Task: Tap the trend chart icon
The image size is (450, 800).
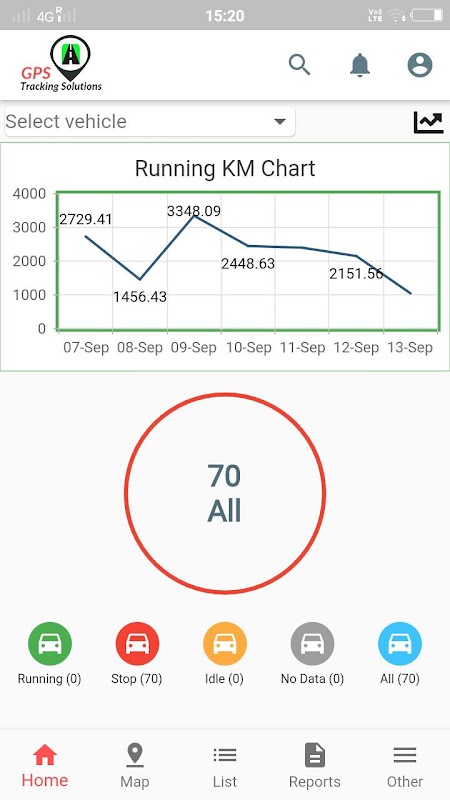Action: (x=428, y=122)
